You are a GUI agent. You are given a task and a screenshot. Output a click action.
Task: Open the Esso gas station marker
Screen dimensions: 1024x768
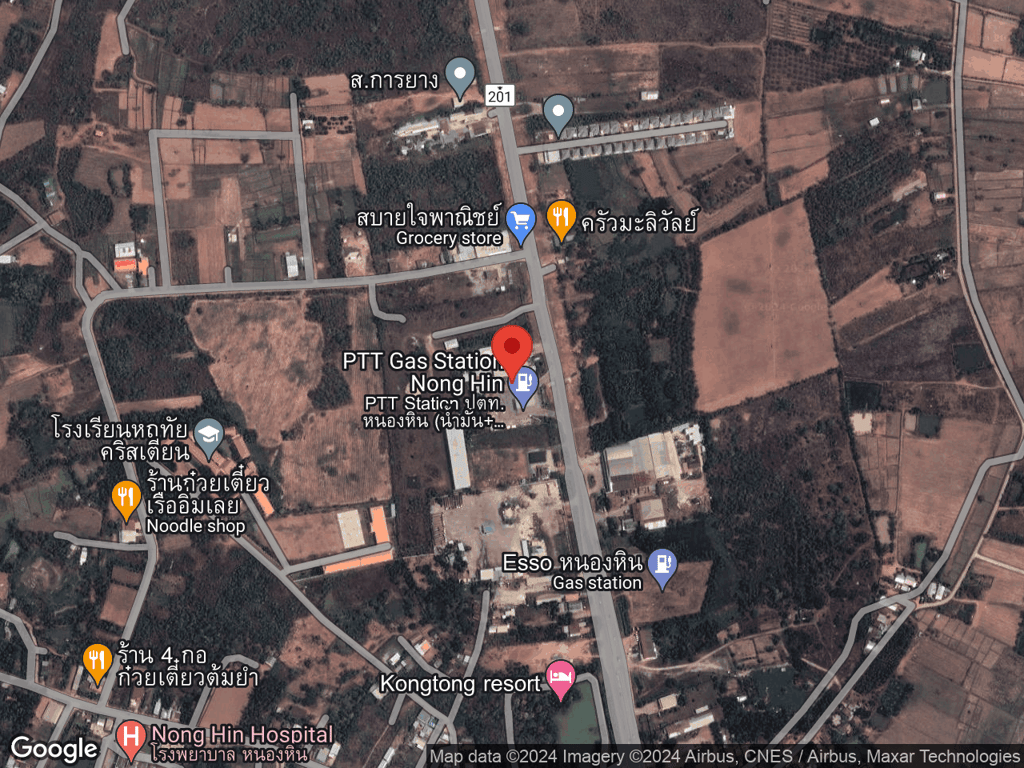[662, 566]
